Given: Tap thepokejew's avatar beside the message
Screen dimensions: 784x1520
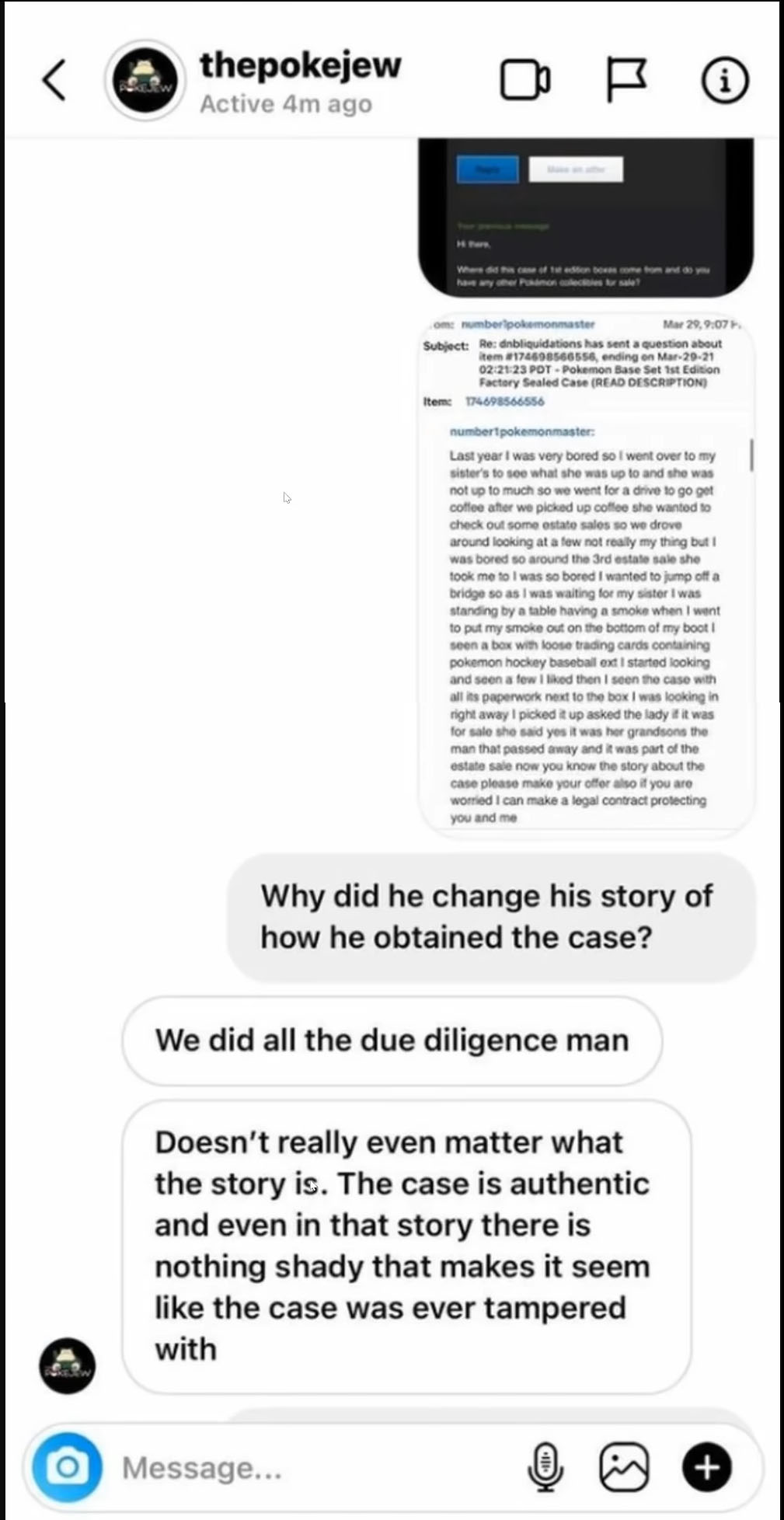Looking at the screenshot, I should tap(68, 1365).
